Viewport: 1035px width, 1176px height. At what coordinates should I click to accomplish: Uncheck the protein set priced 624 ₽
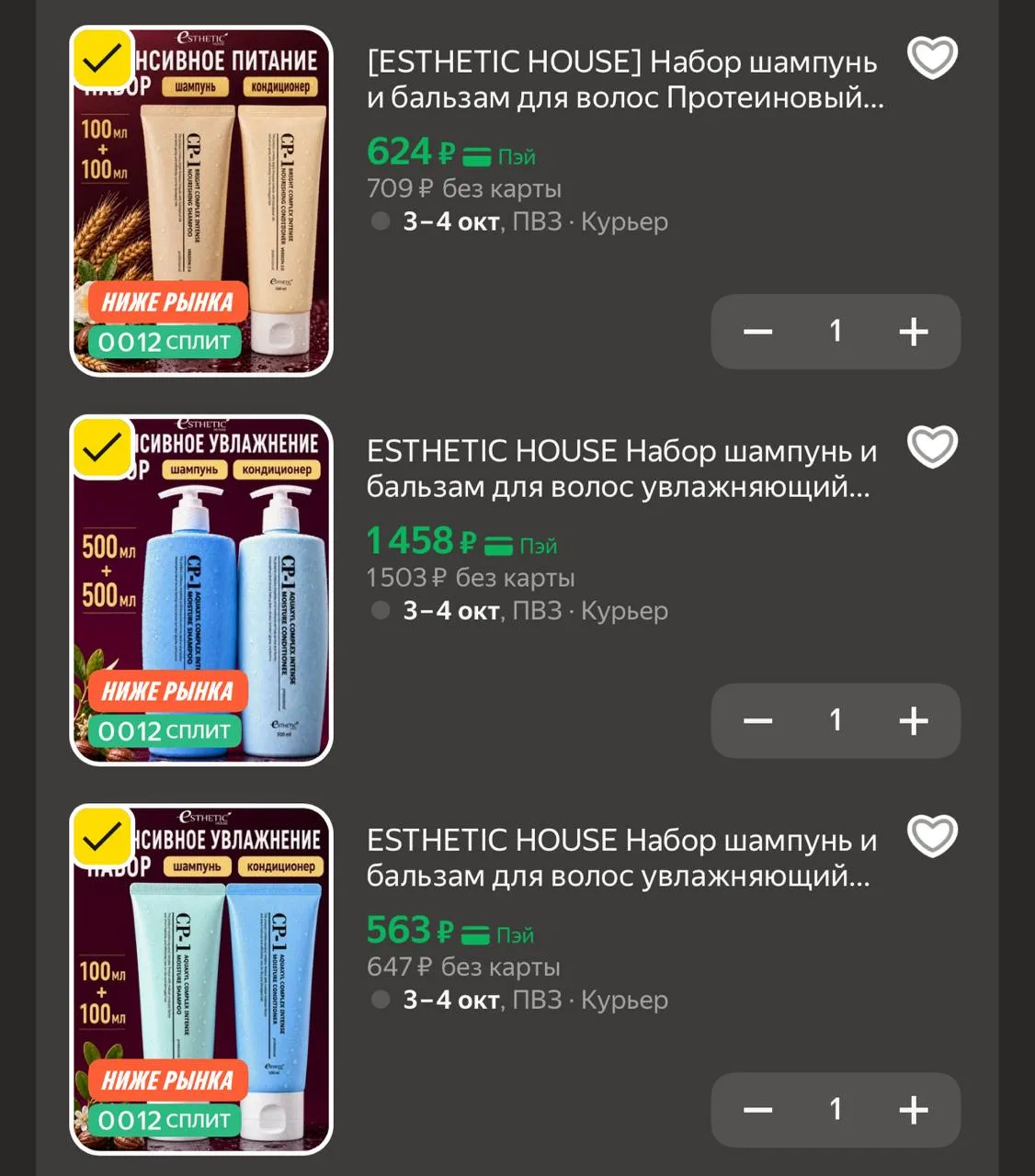click(103, 61)
